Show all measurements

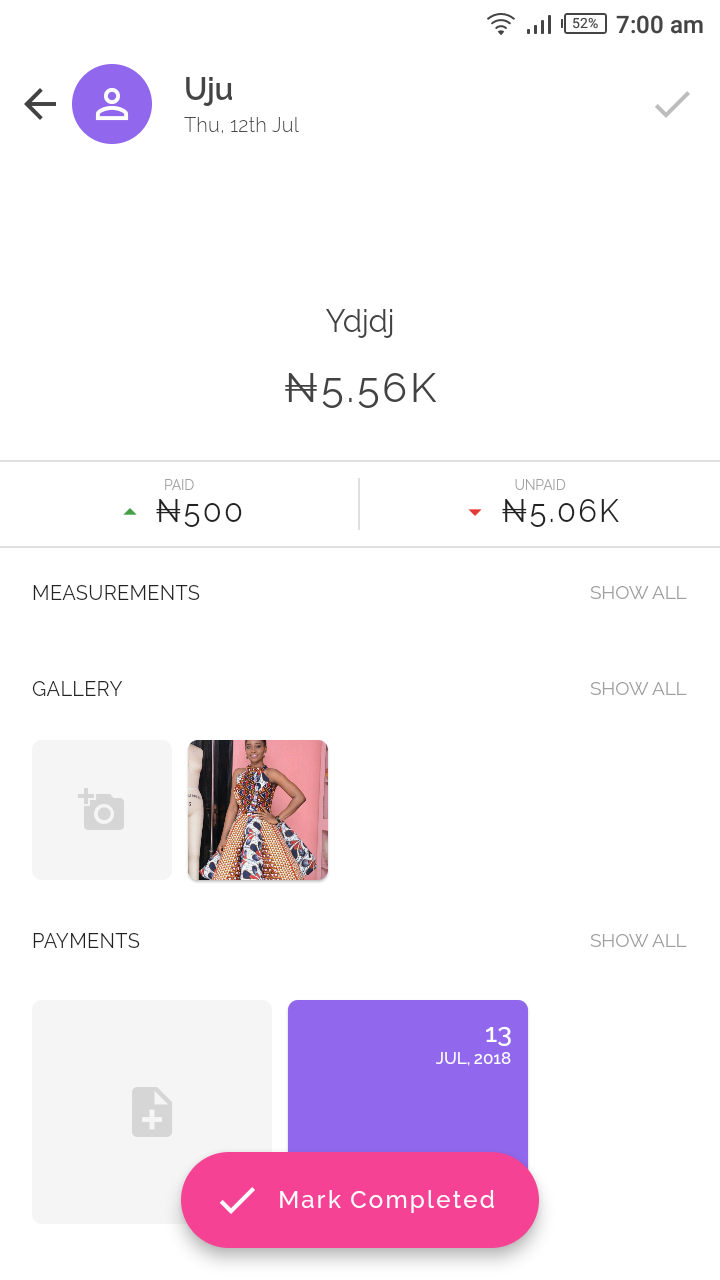[x=637, y=593]
